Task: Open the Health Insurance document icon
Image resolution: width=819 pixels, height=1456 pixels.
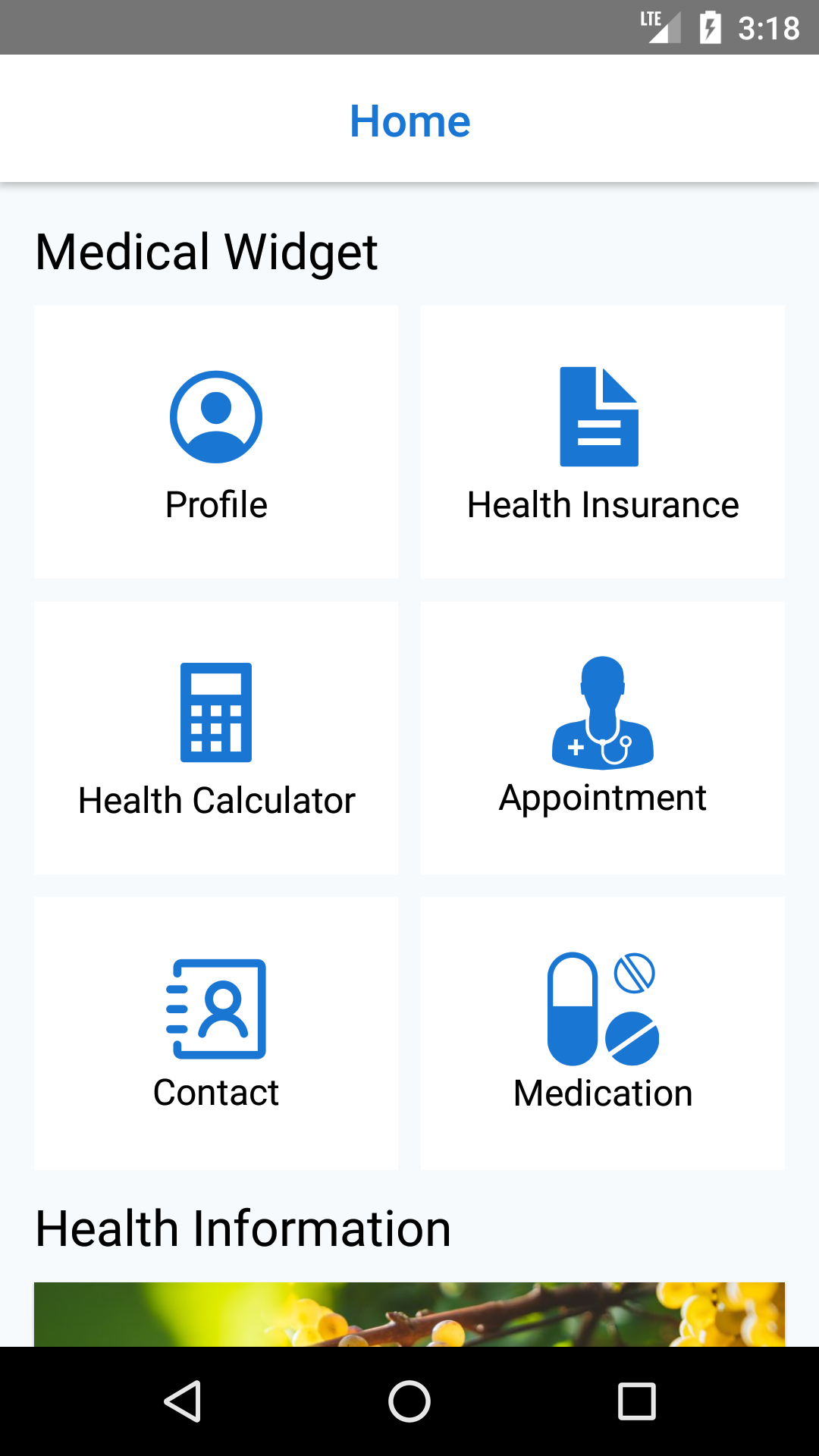Action: click(x=601, y=416)
